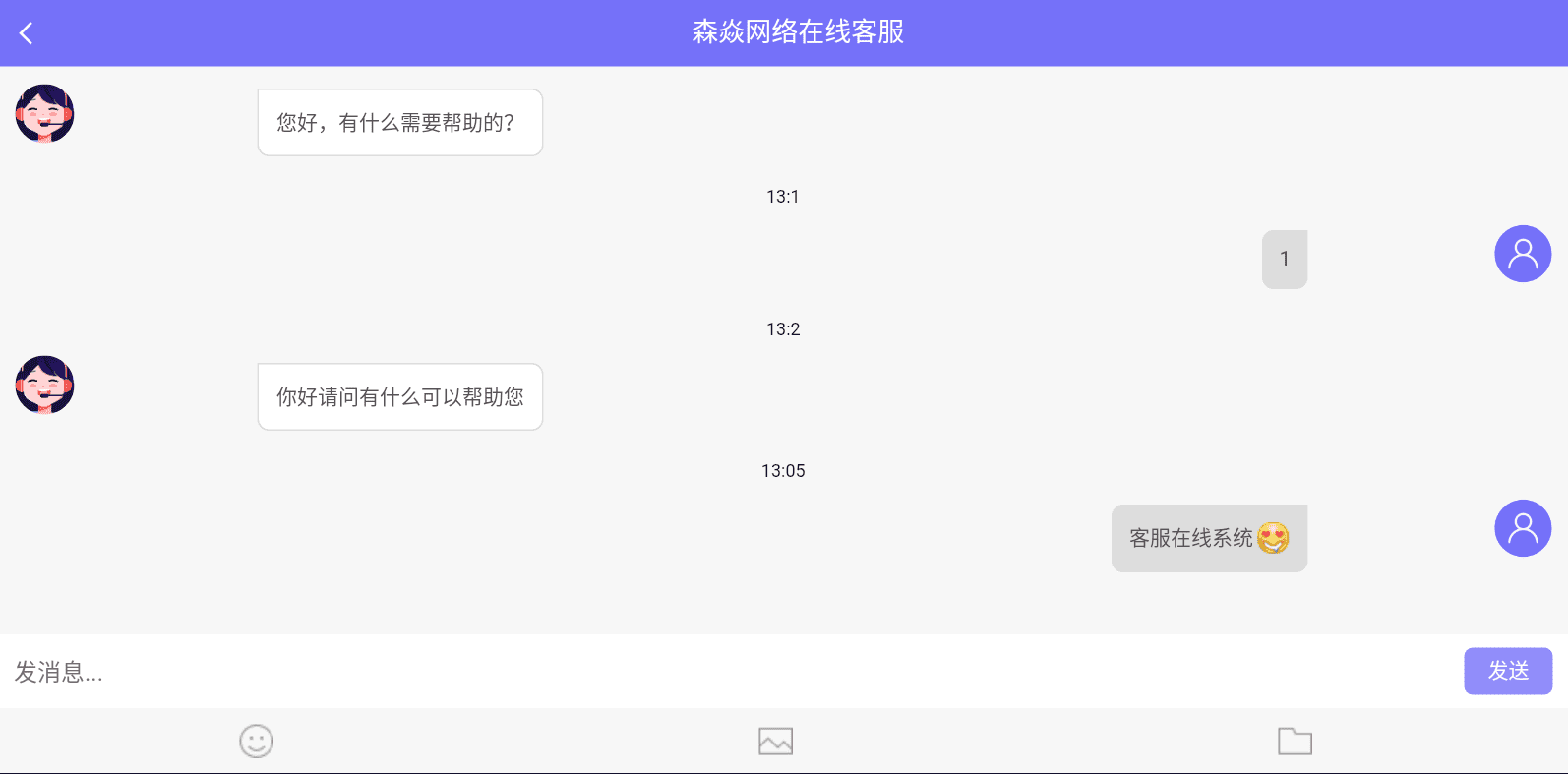The width and height of the screenshot is (1568, 774).
Task: Go back using the top-left arrow
Action: [x=27, y=33]
